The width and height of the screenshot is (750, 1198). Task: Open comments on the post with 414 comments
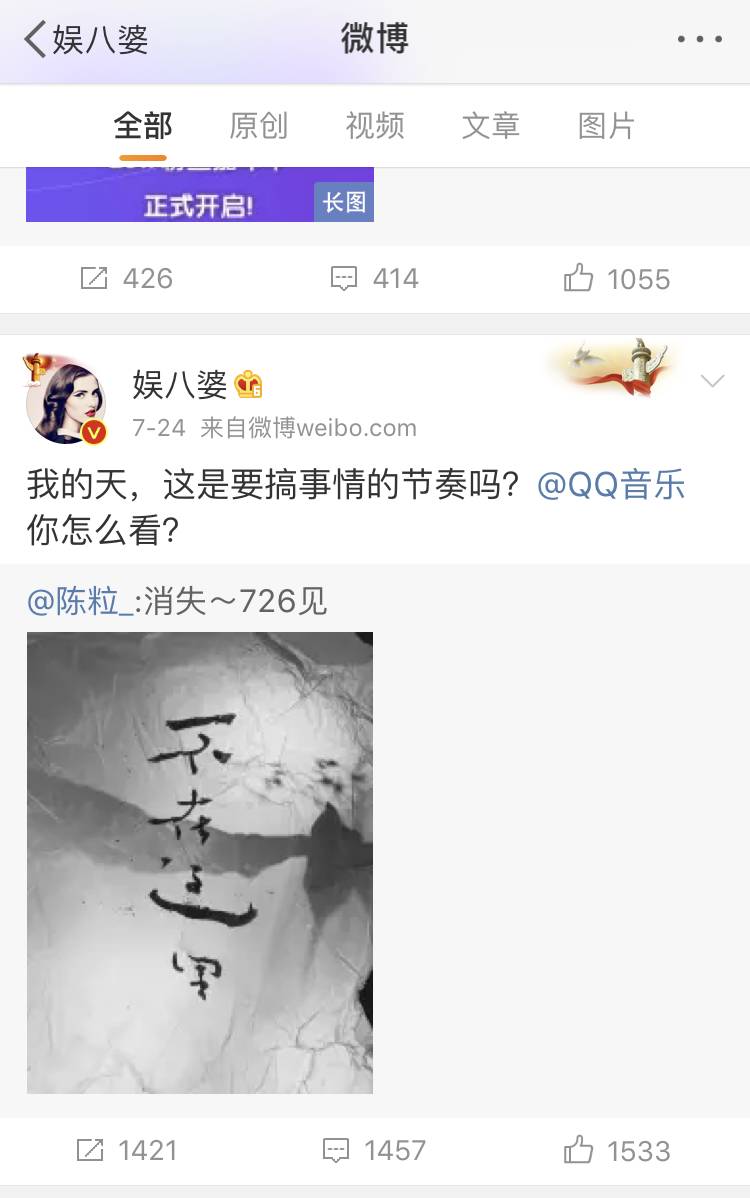point(374,279)
